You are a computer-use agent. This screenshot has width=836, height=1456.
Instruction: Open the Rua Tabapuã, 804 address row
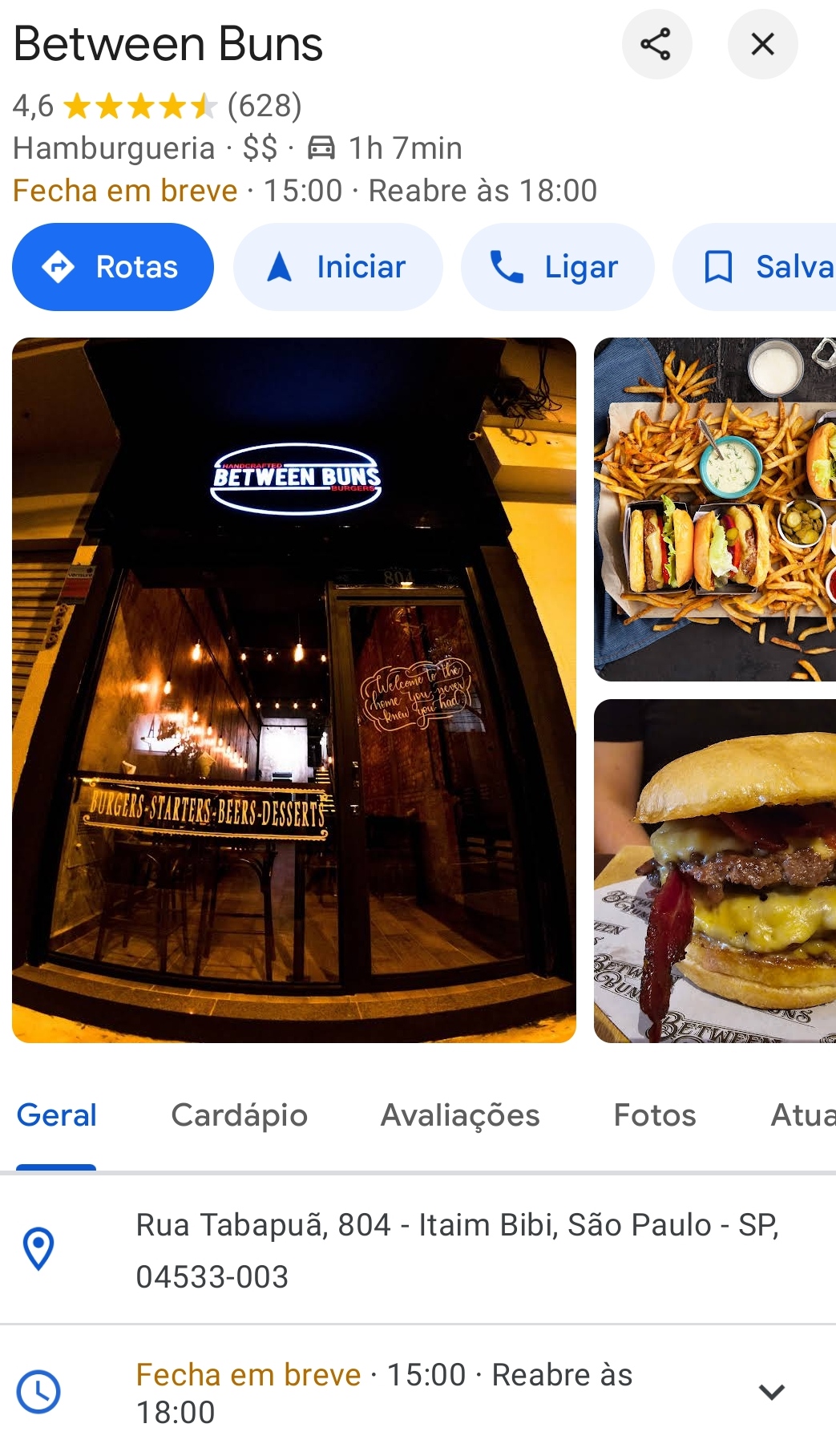point(418,1250)
